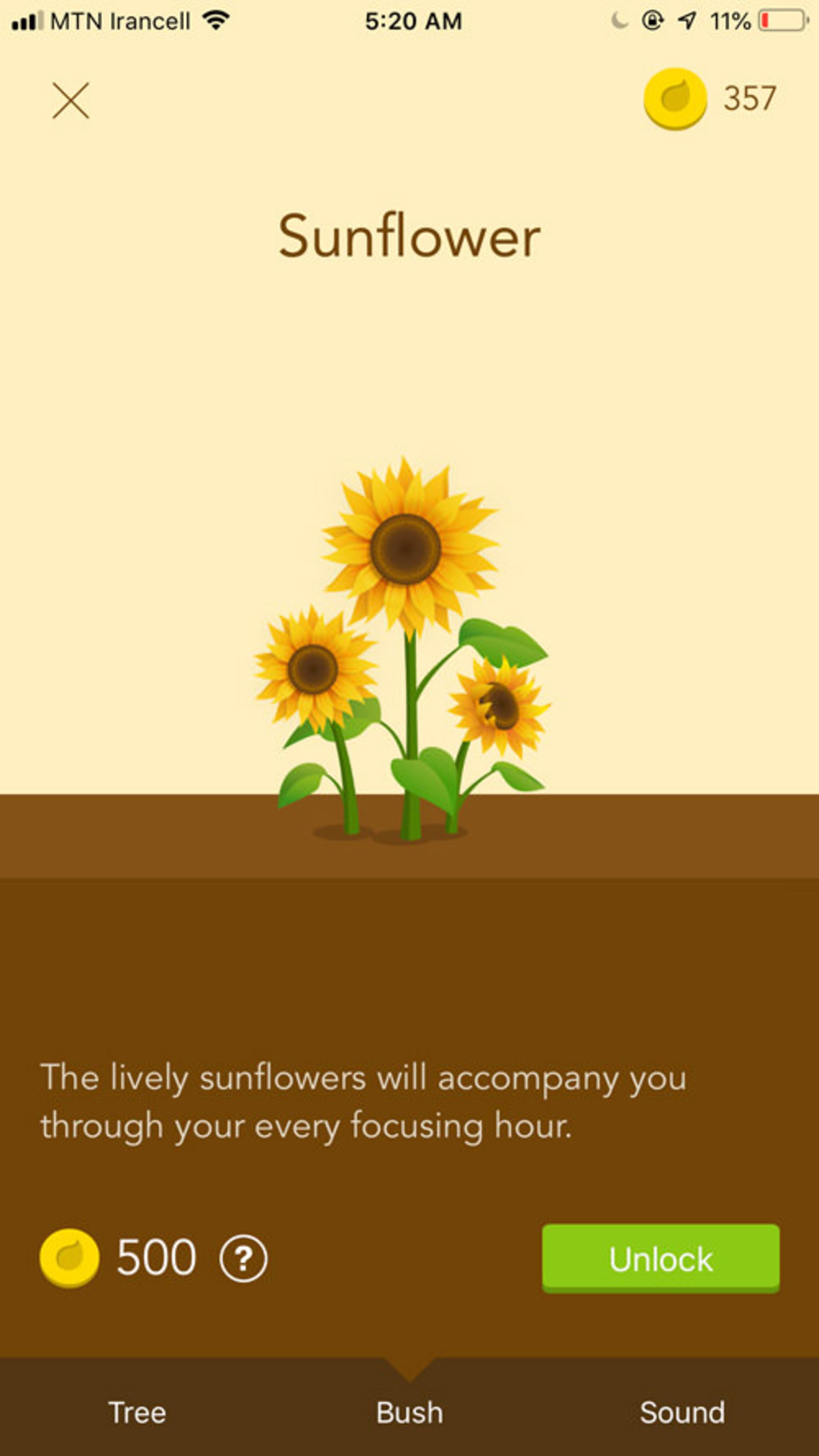Close the Sunflower detail screen
The height and width of the screenshot is (1456, 819).
(71, 101)
